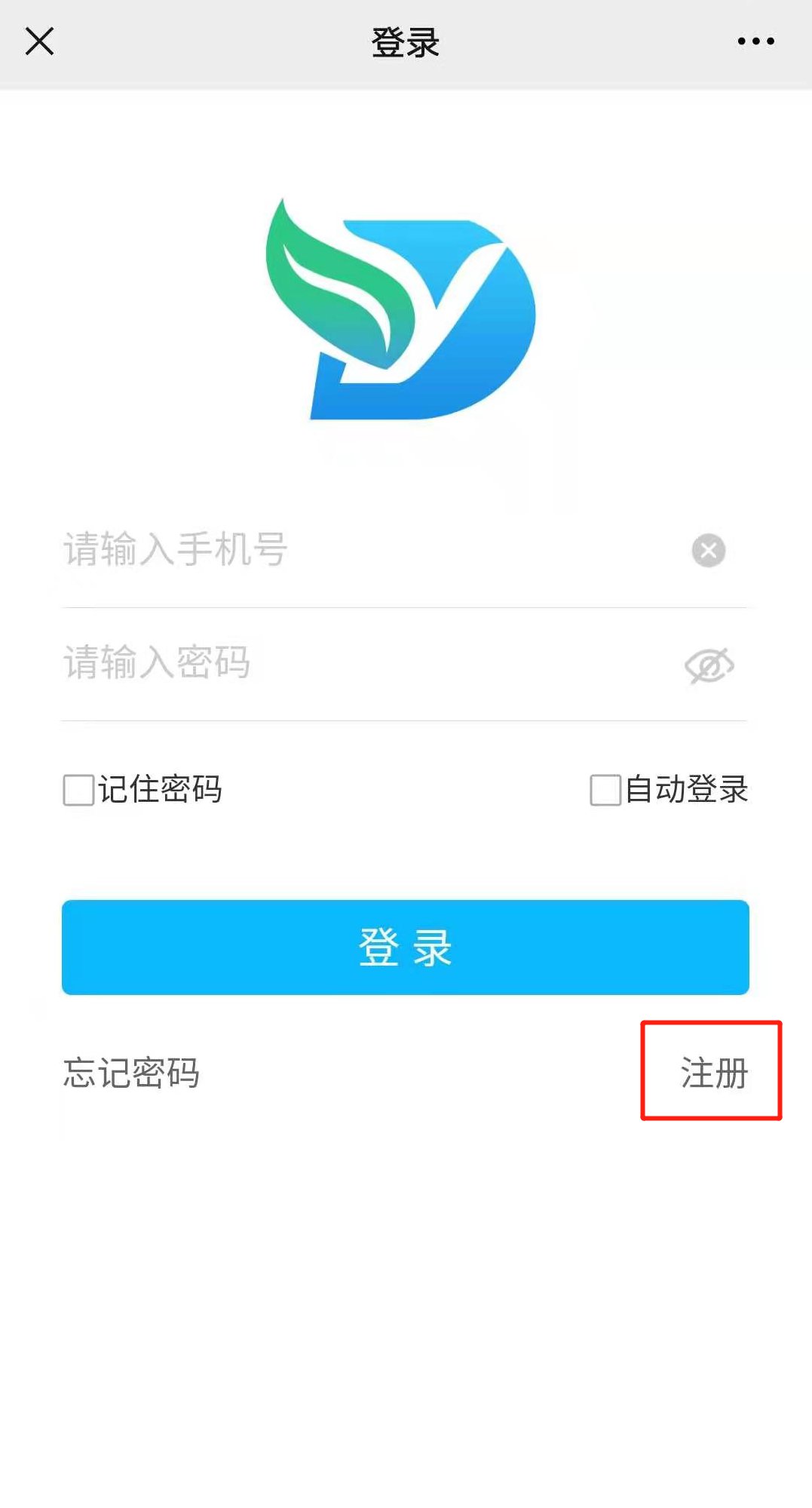812x1508 pixels.
Task: Open the three-dot overflow menu
Action: pos(755,41)
